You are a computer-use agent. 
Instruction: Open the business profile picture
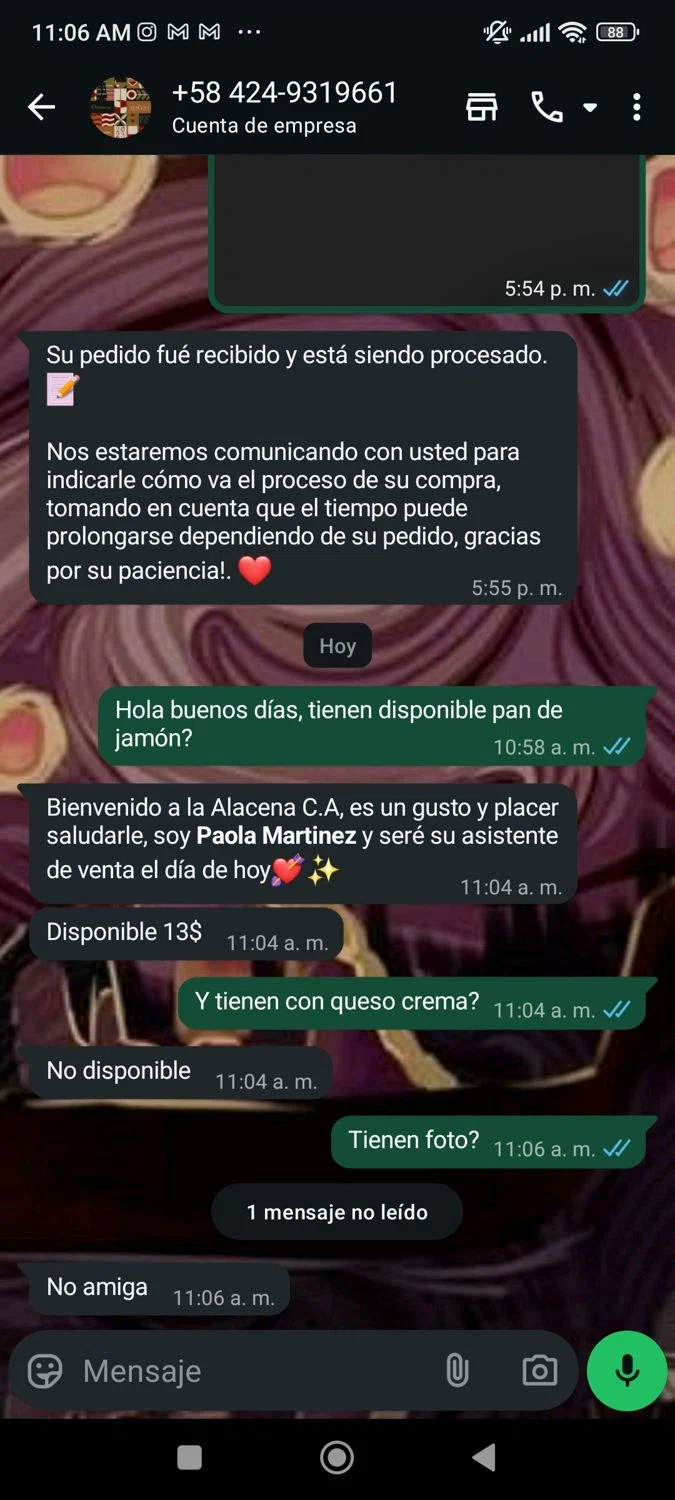[120, 107]
